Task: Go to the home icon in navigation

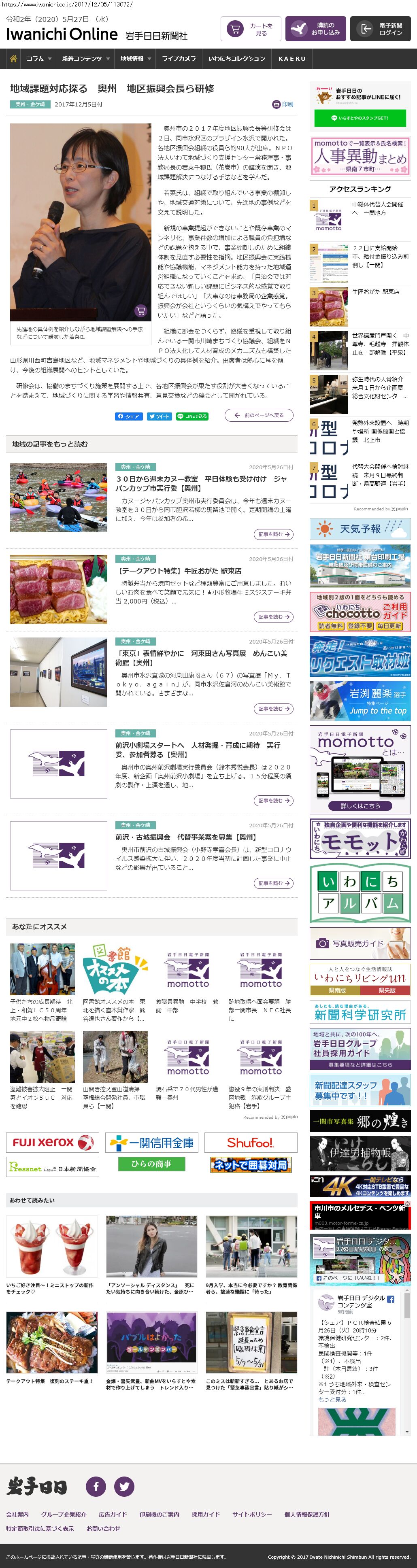Action: (13, 58)
